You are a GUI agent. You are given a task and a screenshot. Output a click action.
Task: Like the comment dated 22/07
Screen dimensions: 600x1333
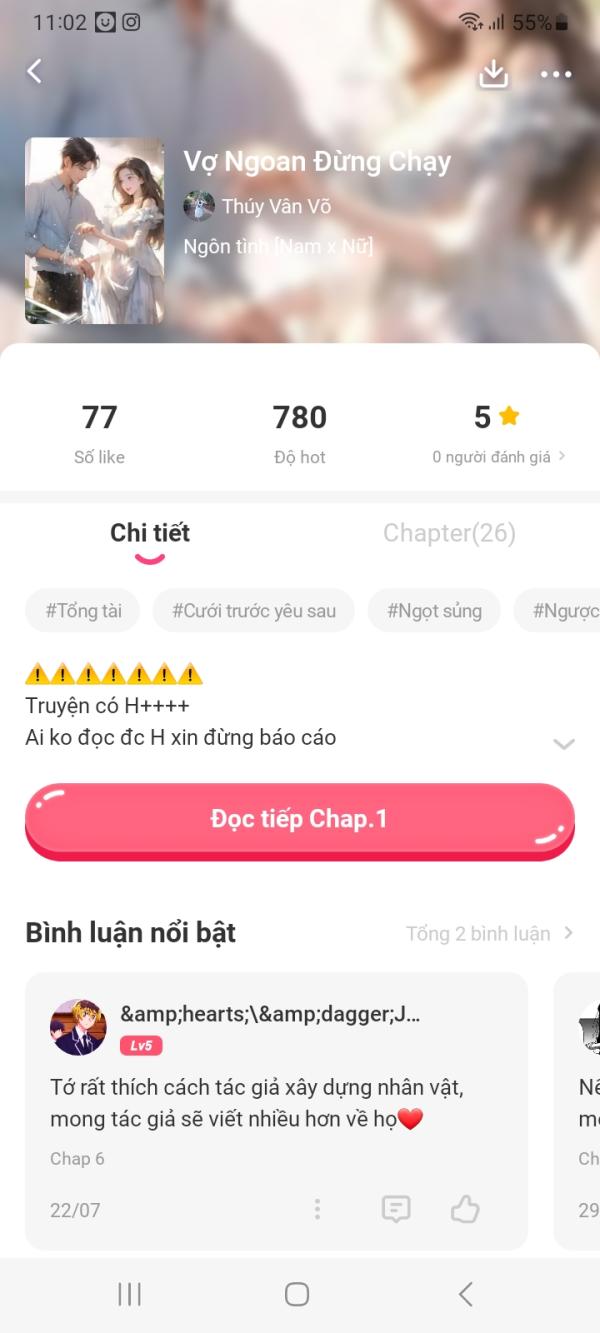[465, 1210]
